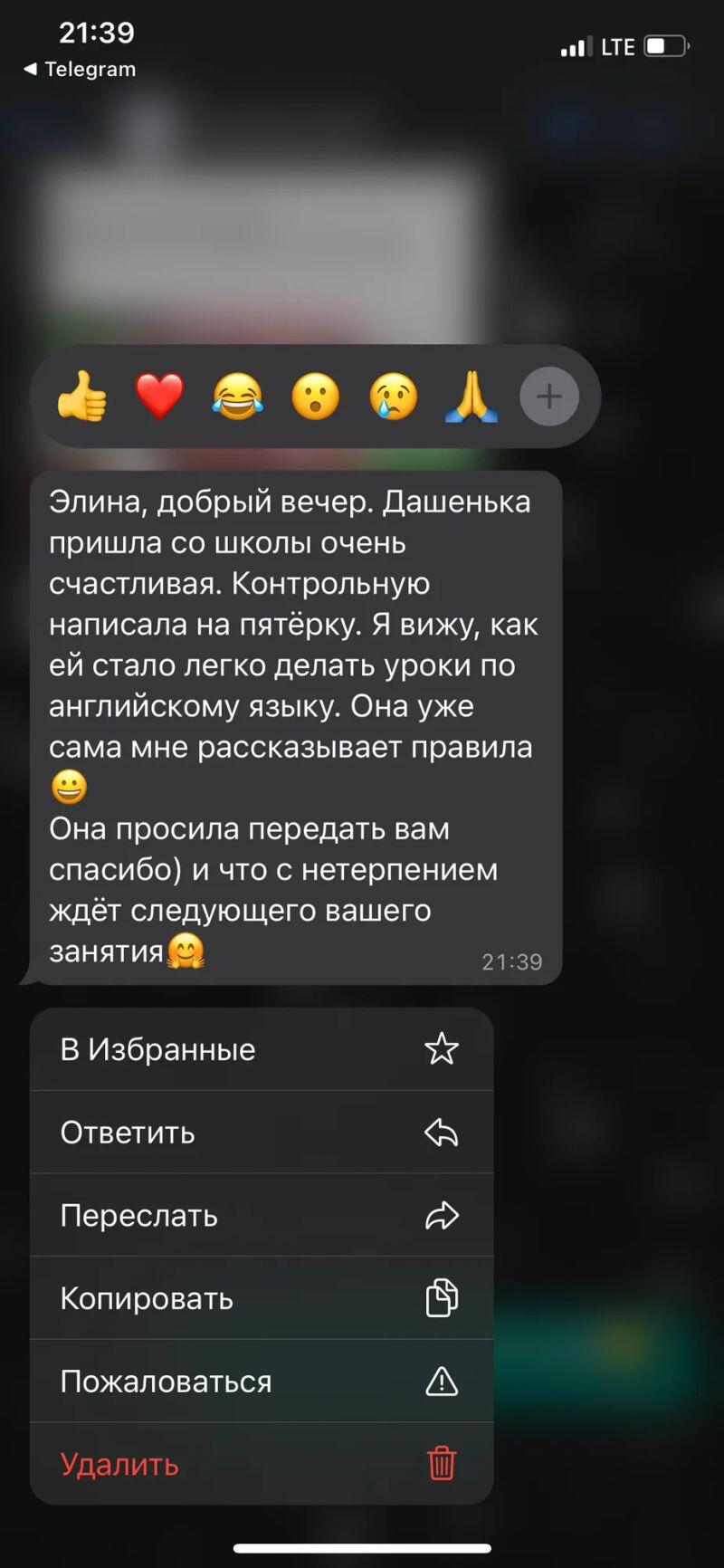This screenshot has height=1568, width=724.
Task: React with the crying face emoji
Action: pyautogui.click(x=394, y=397)
